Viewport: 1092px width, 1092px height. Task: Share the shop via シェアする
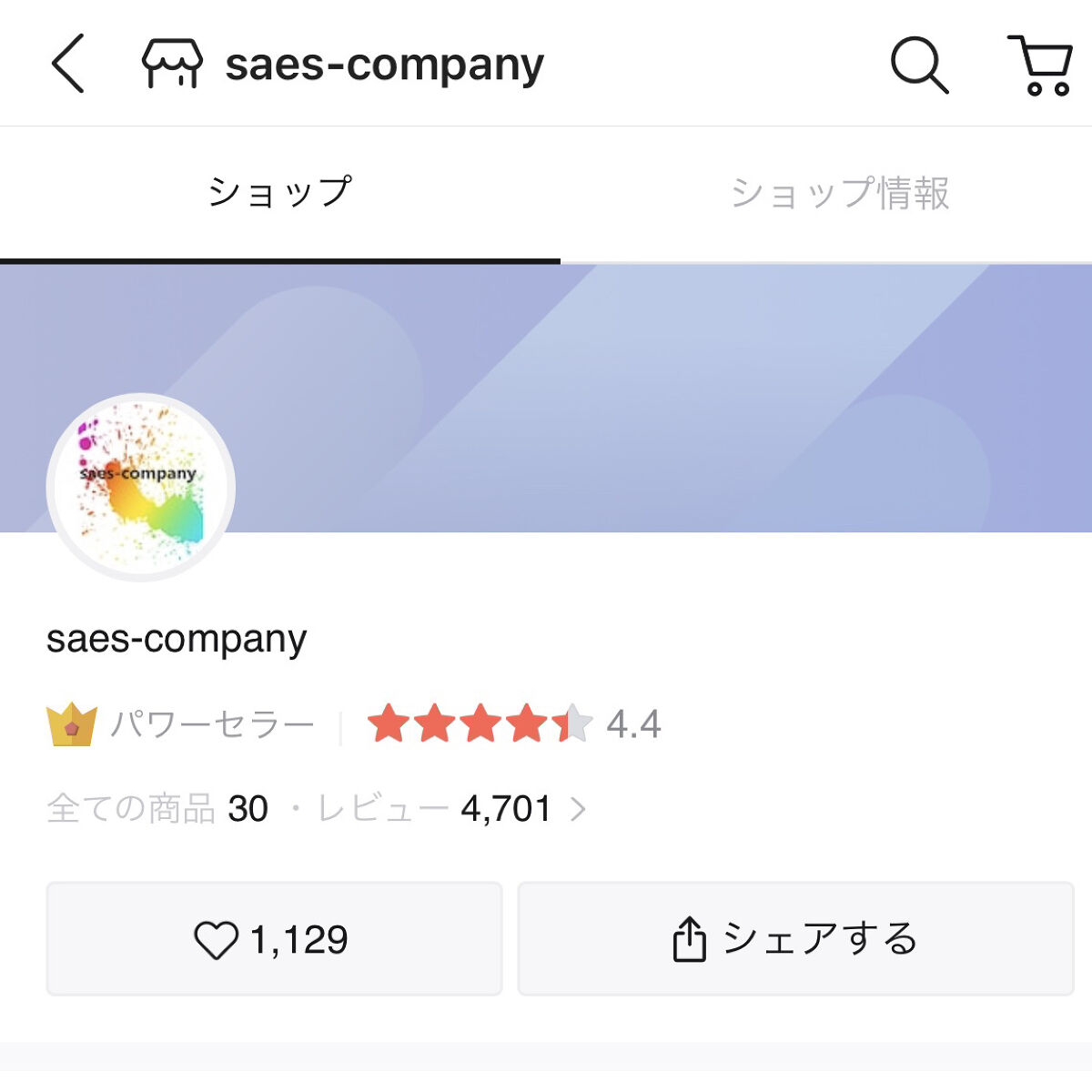click(795, 939)
